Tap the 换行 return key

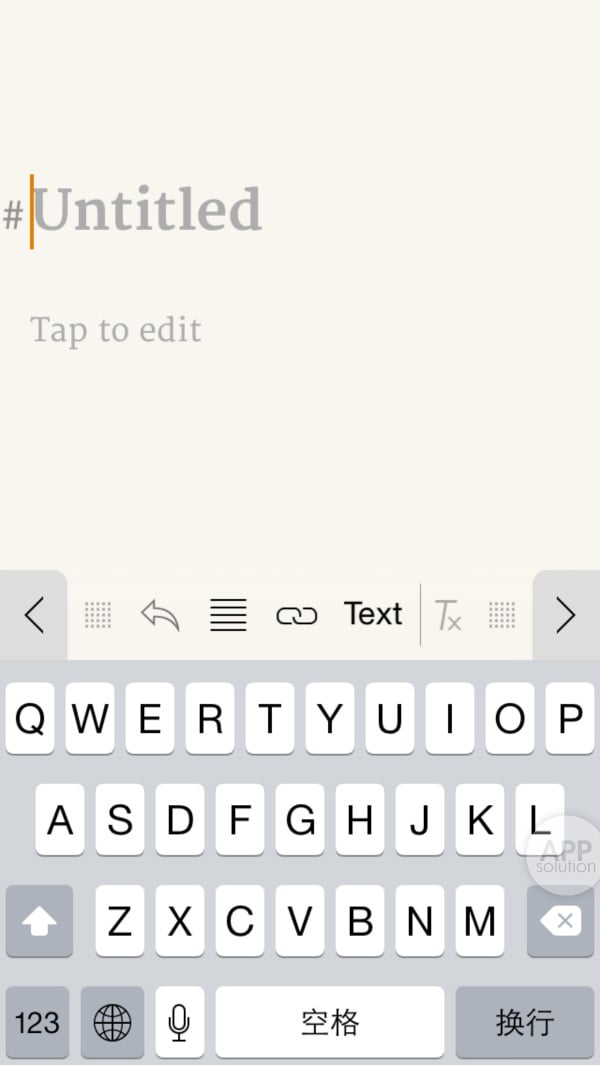click(525, 1022)
